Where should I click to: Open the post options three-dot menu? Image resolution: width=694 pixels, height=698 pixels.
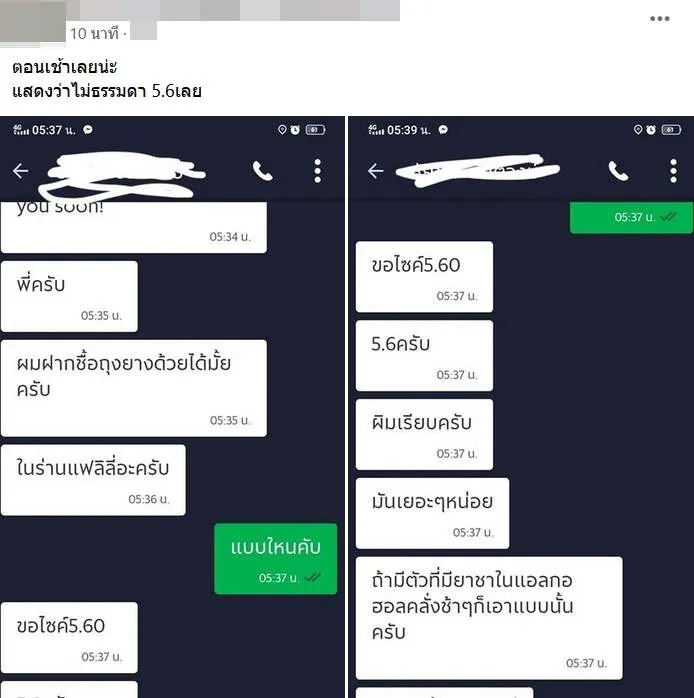(660, 19)
